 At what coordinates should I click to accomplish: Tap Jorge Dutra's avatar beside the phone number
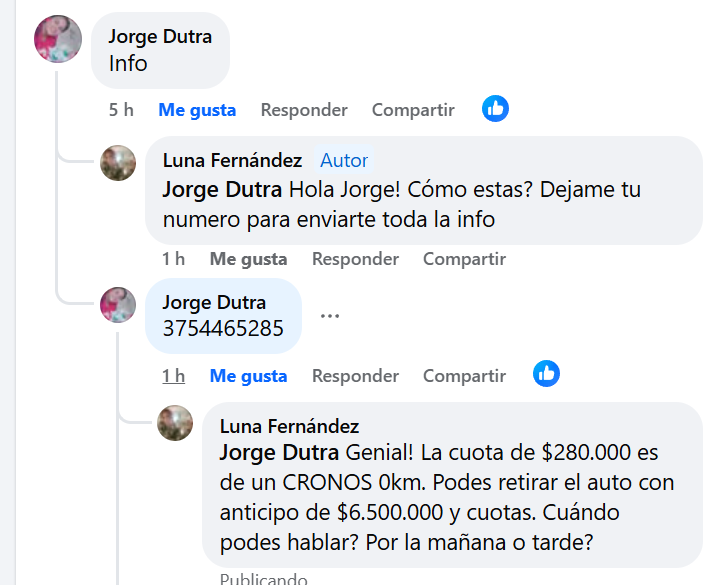click(x=118, y=304)
